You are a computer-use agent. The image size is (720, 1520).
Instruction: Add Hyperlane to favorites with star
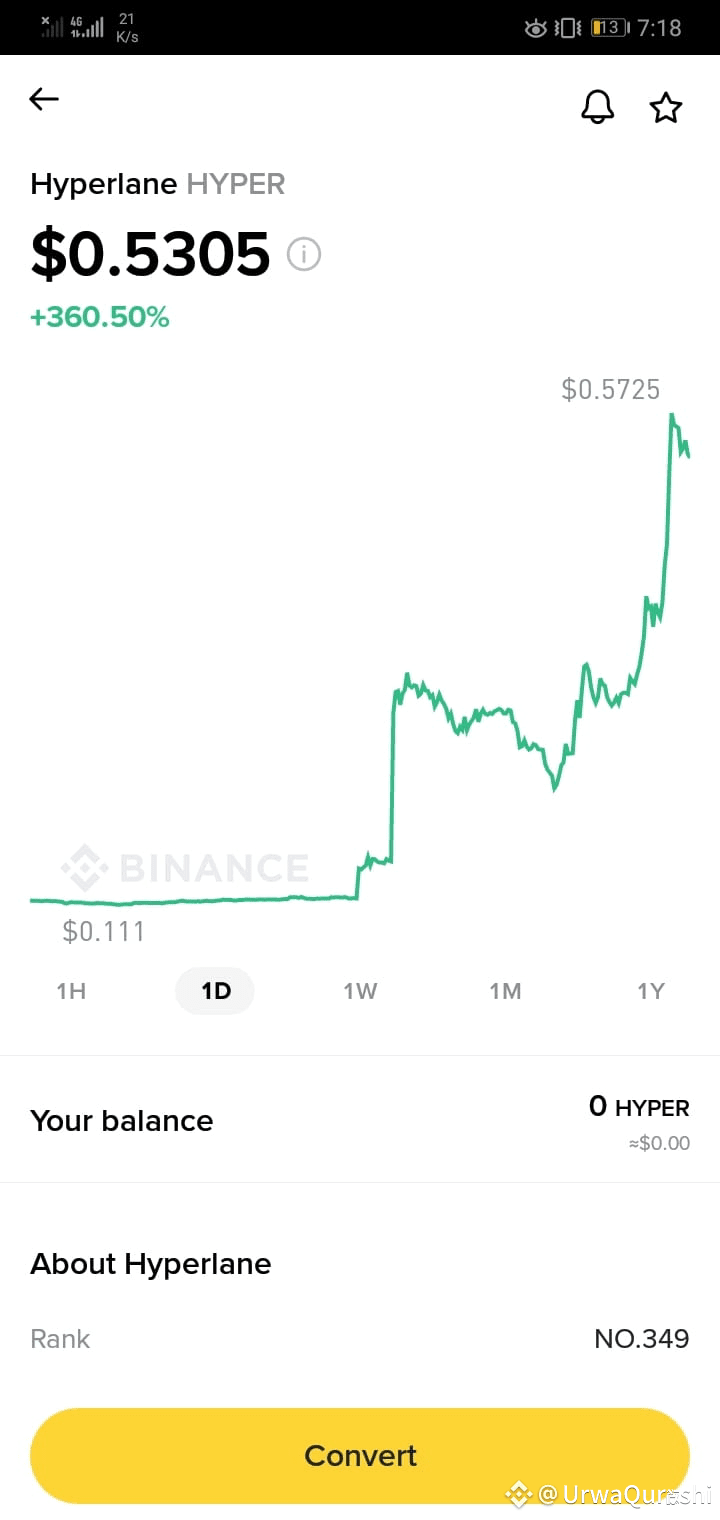666,107
